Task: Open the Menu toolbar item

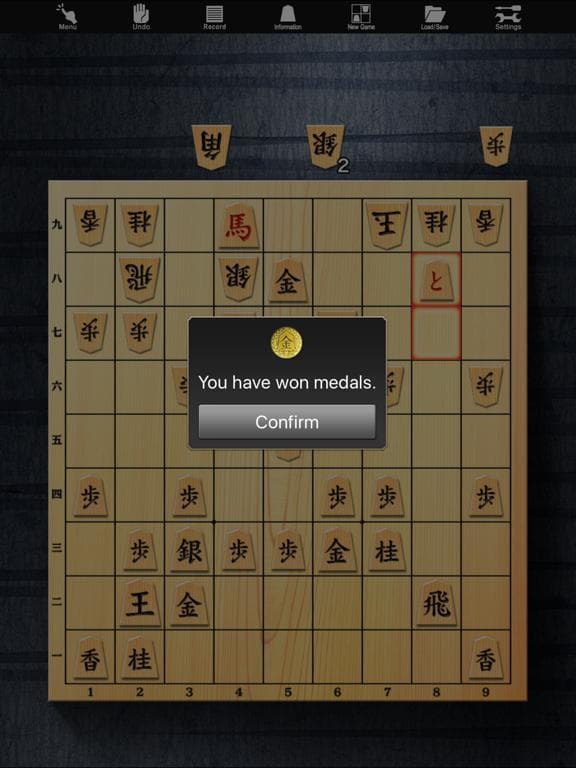Action: [67, 17]
